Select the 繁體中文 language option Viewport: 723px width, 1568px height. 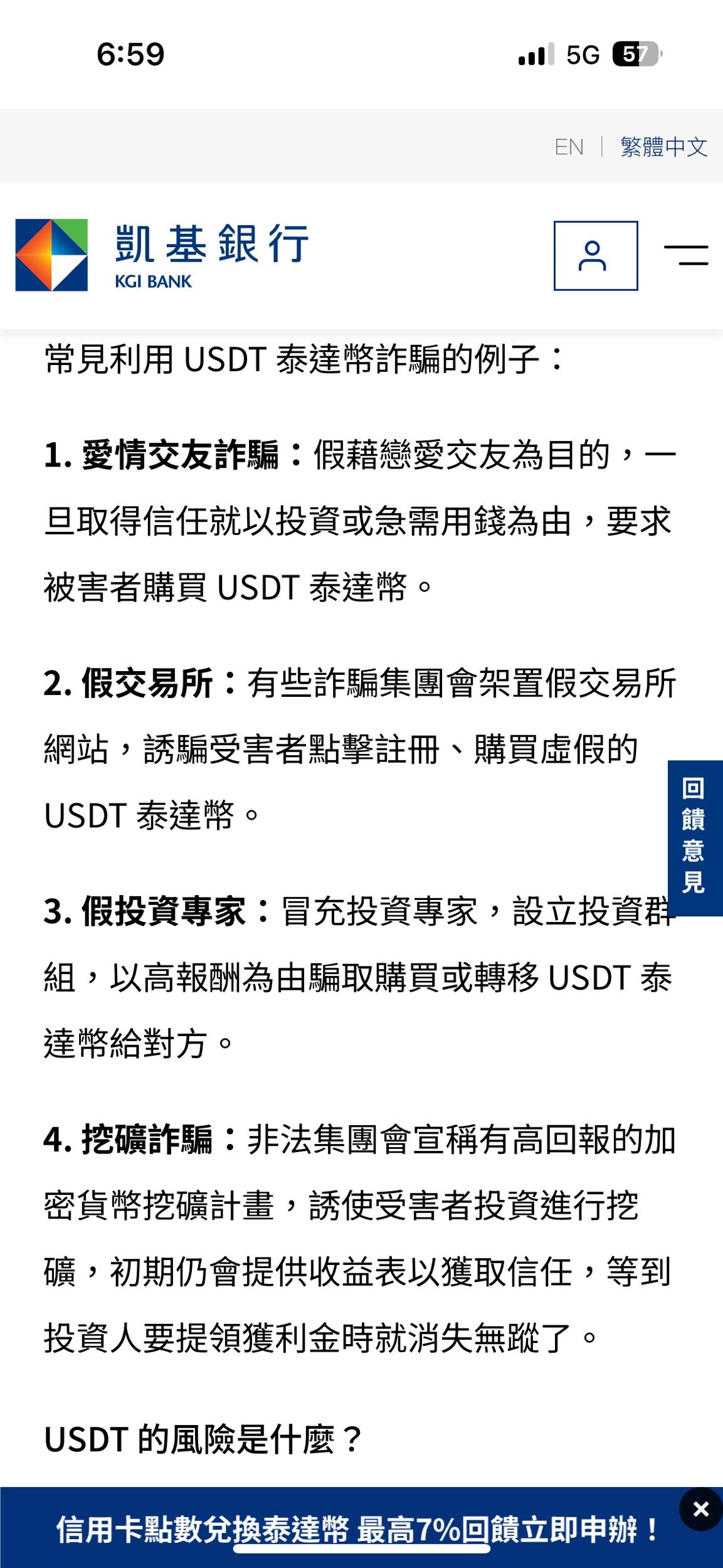coord(663,147)
